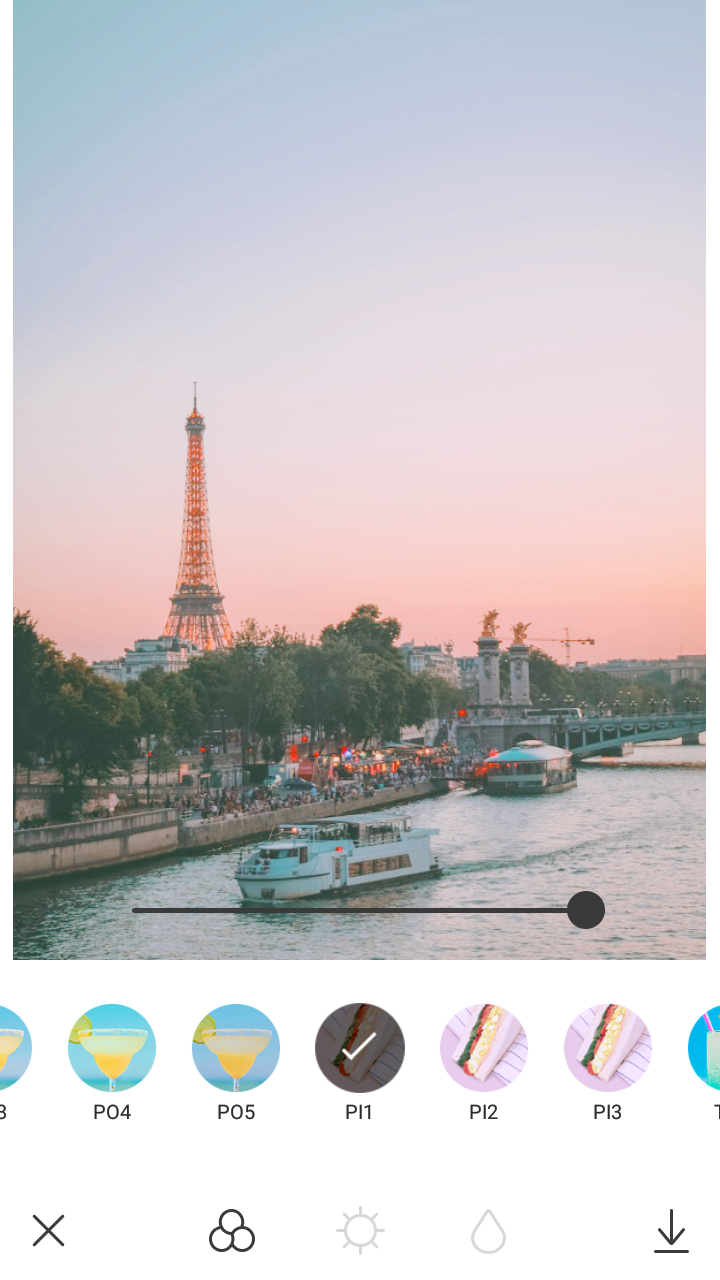Apply the PO4 filter
This screenshot has height=1280, width=720.
coord(112,1048)
